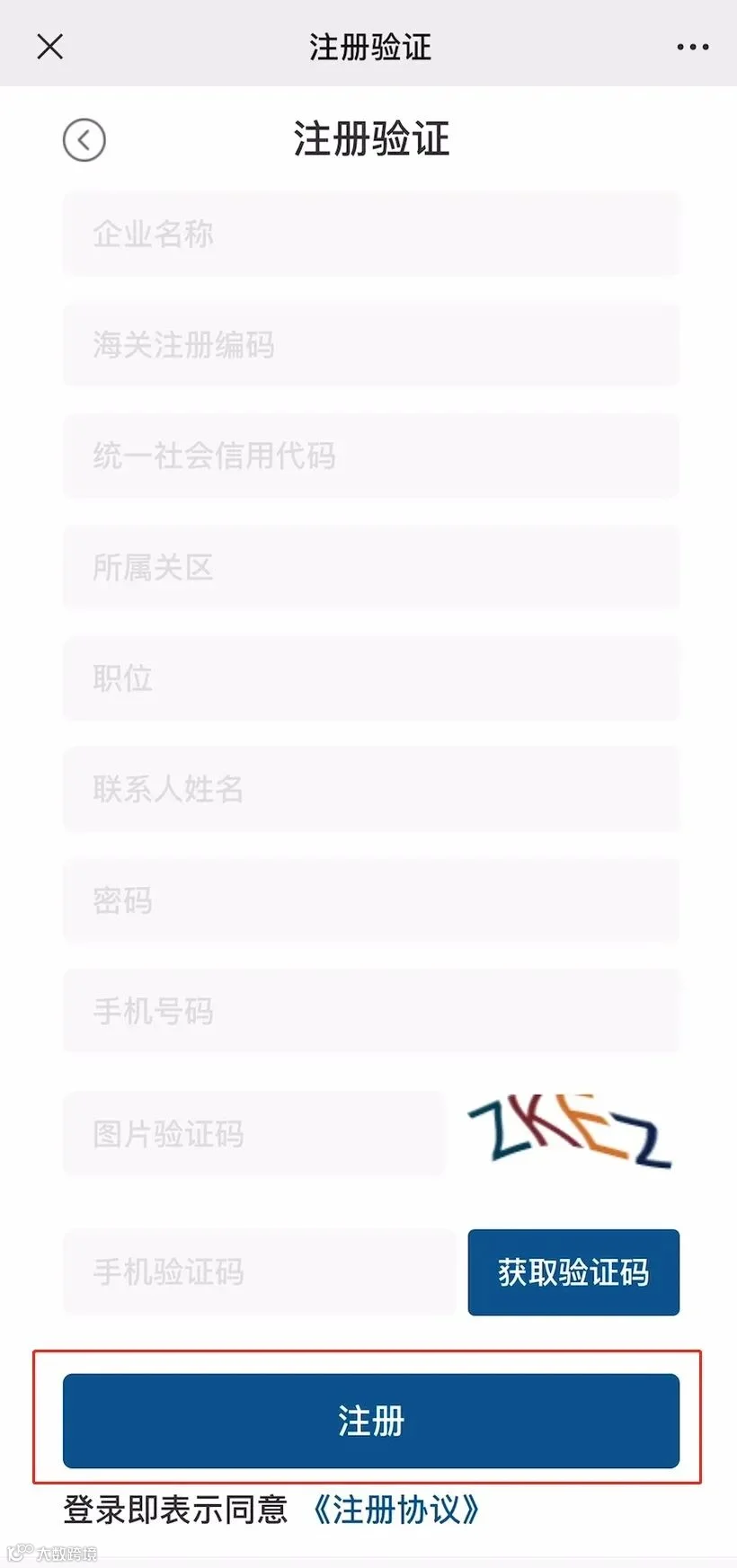Go back using the circled arrow
Screen dimensions: 737x1568
click(84, 141)
